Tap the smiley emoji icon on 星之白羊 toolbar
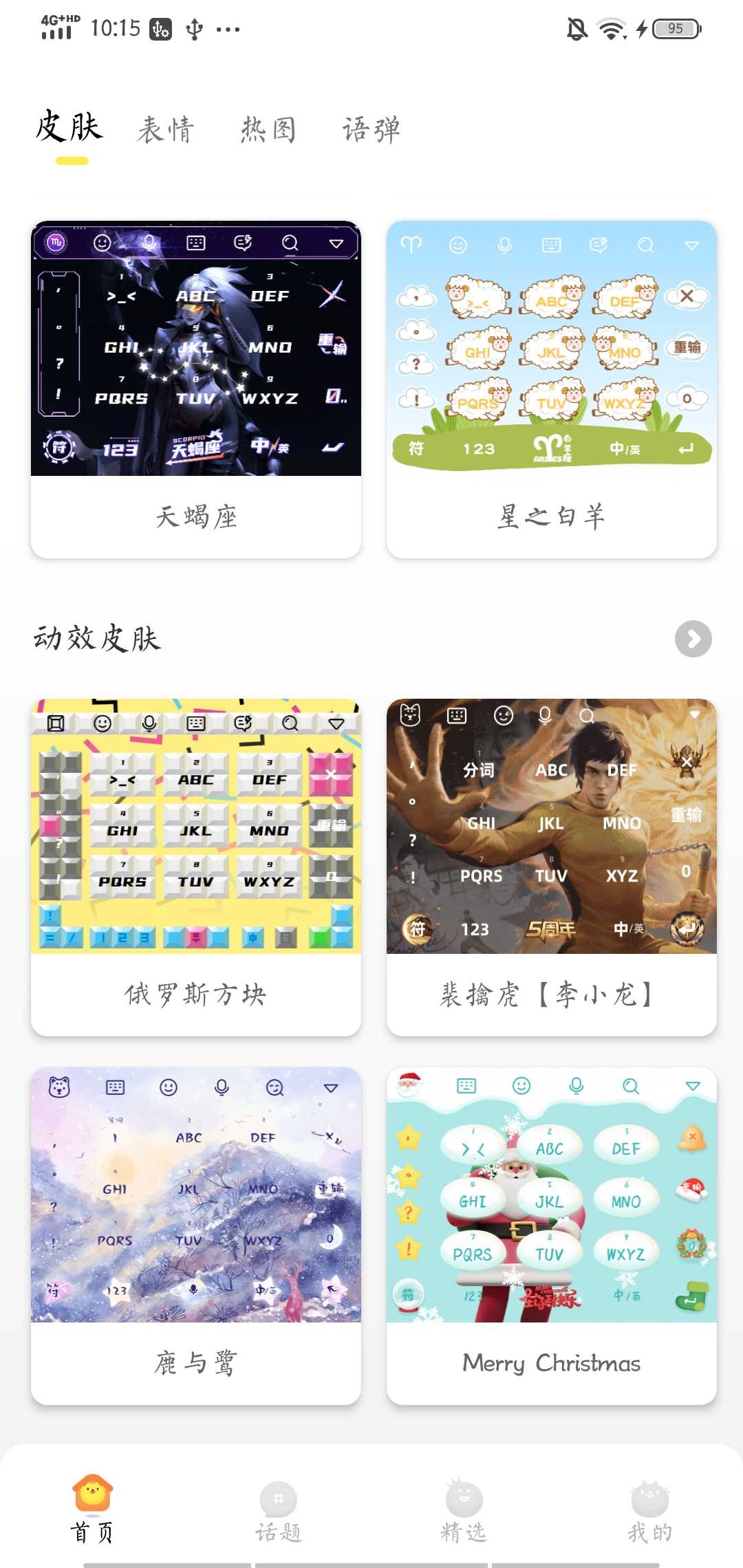The image size is (743, 1568). coord(456,245)
